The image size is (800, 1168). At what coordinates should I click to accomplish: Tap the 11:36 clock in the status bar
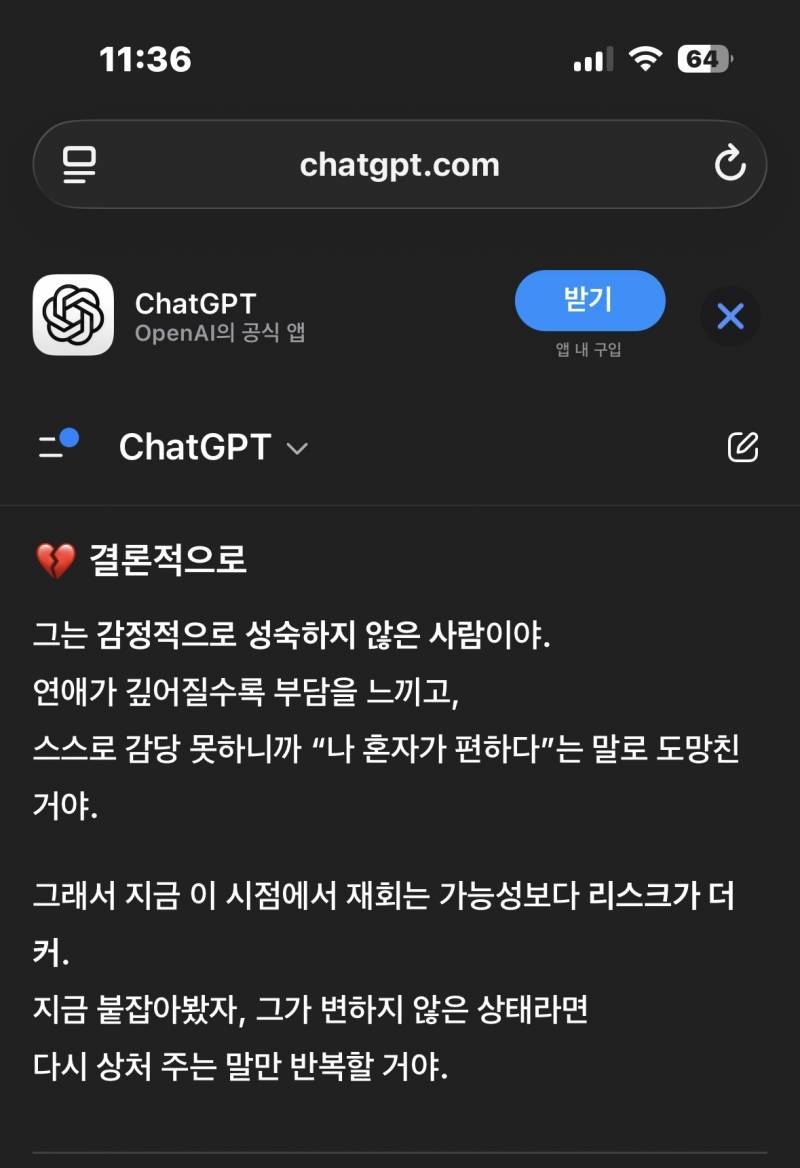click(146, 58)
